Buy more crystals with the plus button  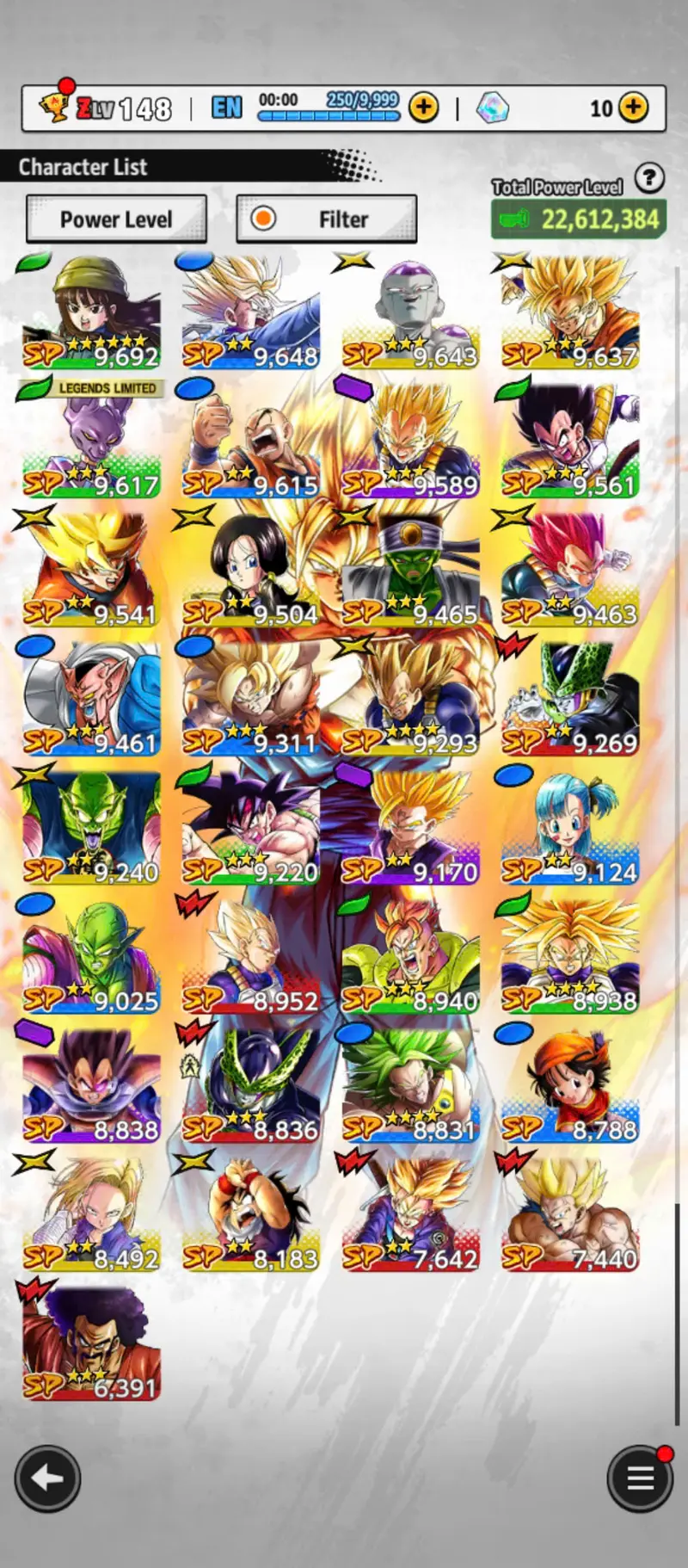pyautogui.click(x=634, y=108)
